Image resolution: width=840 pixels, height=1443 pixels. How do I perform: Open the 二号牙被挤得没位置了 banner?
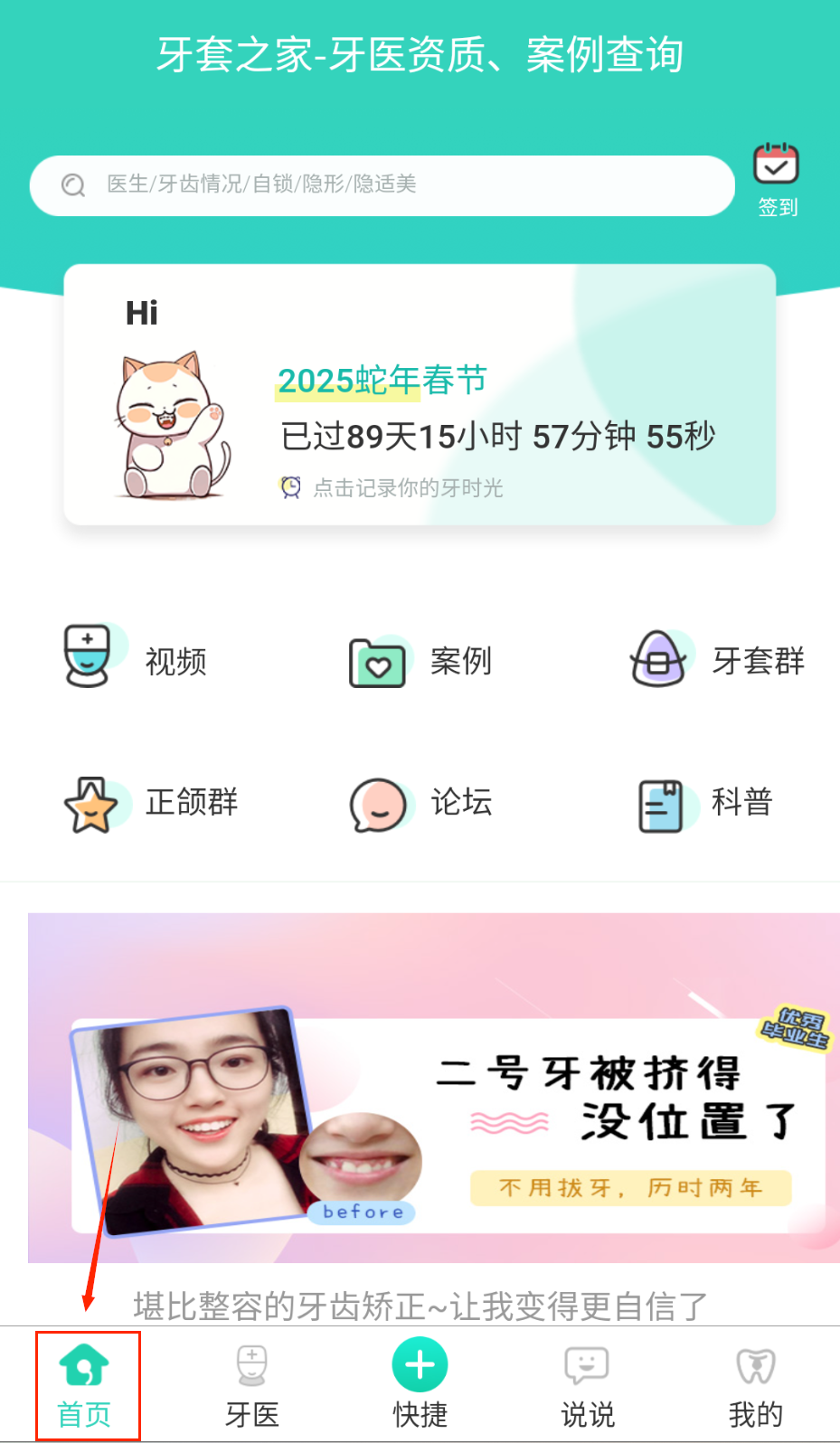point(434,1087)
